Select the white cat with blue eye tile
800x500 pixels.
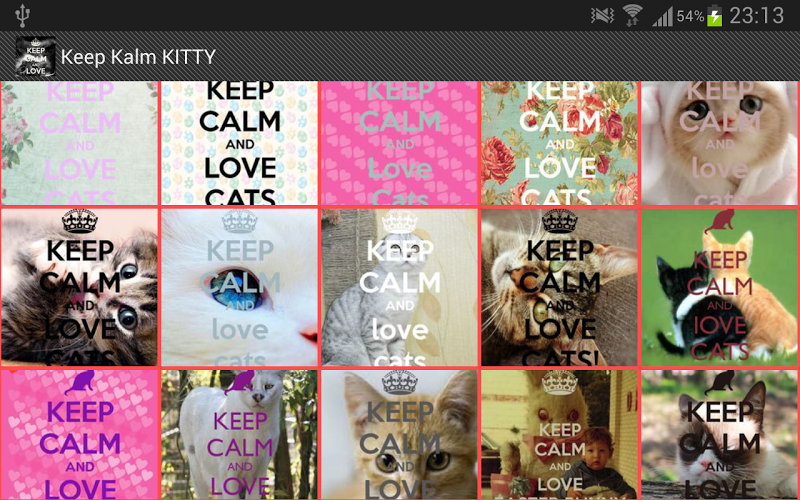click(x=239, y=287)
